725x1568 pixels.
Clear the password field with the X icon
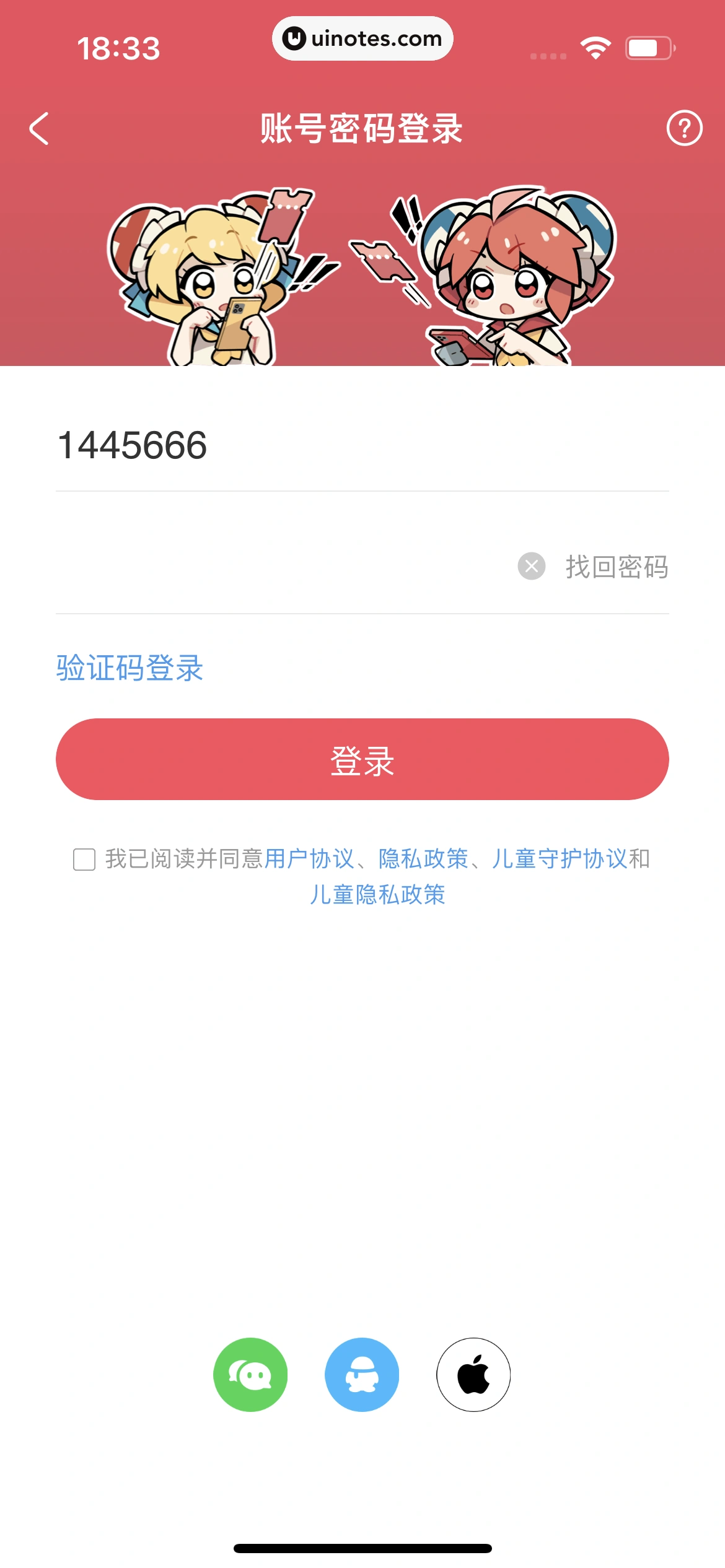coord(531,566)
